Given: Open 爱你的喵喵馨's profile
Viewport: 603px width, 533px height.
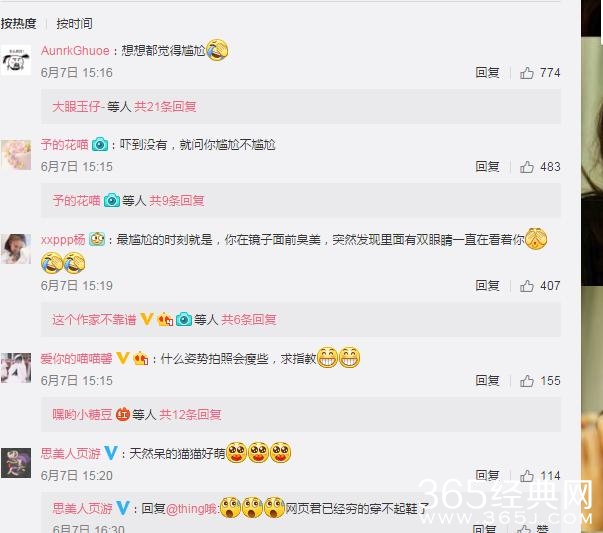Looking at the screenshot, I should (x=76, y=358).
